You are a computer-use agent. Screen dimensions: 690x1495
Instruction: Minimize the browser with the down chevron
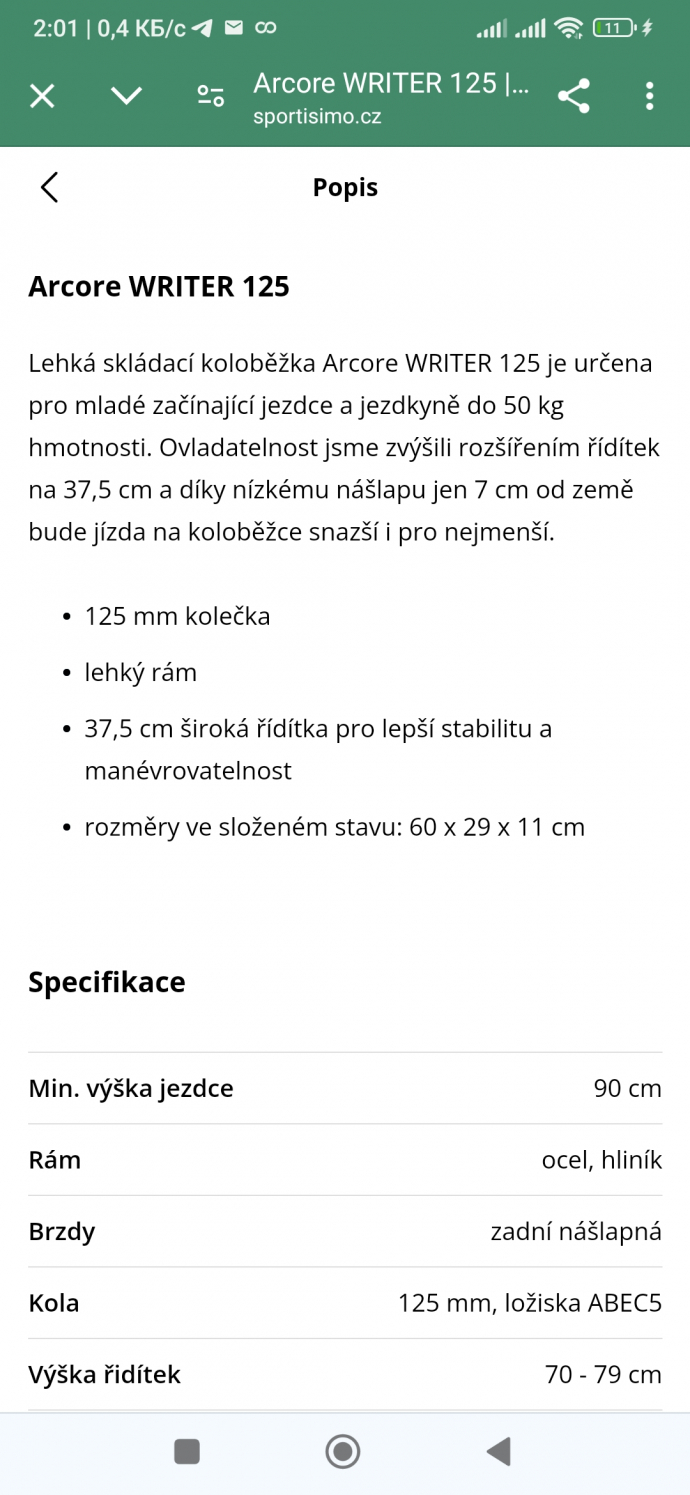pyautogui.click(x=126, y=96)
